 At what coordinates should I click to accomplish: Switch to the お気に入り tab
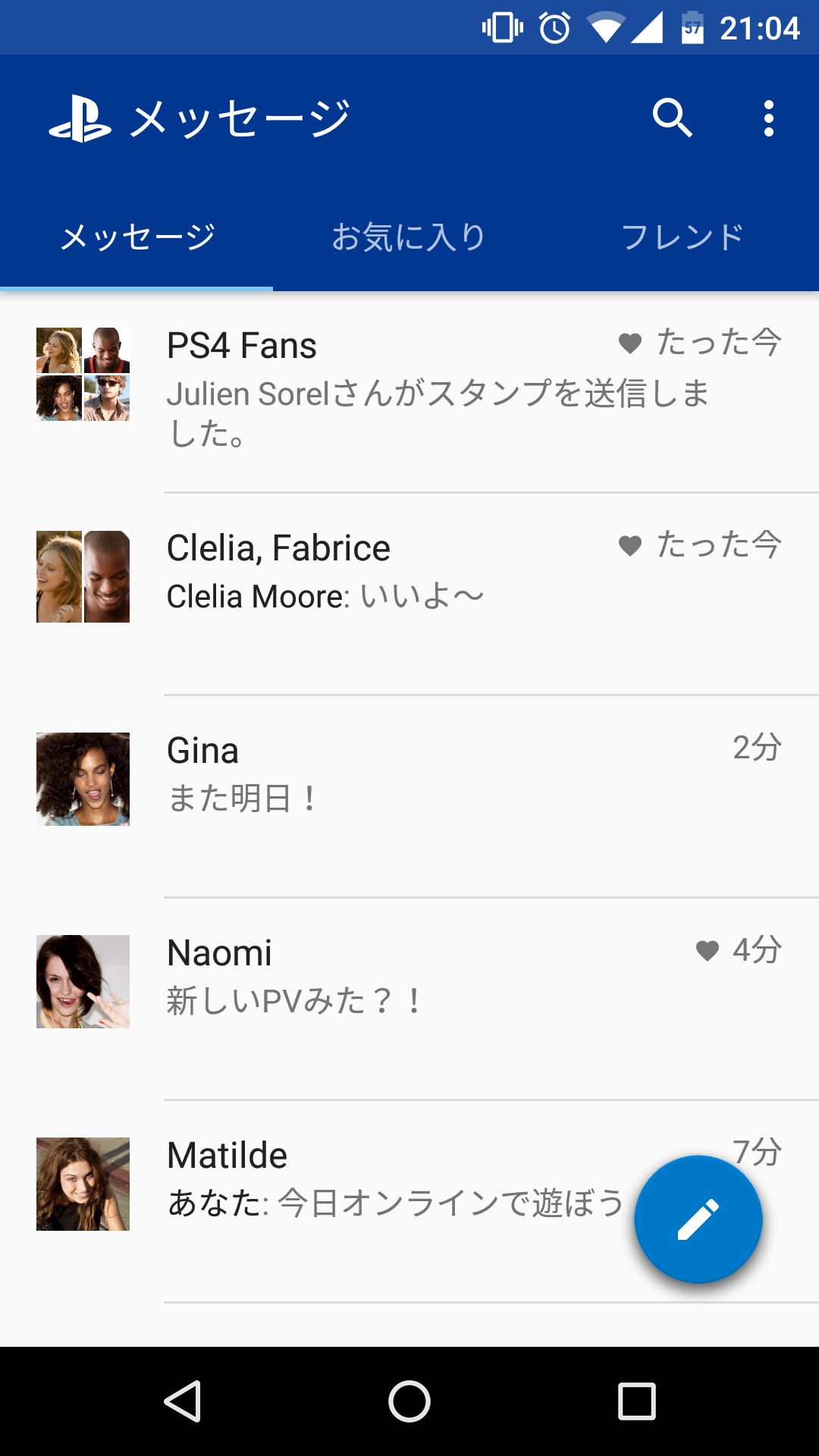click(x=409, y=237)
